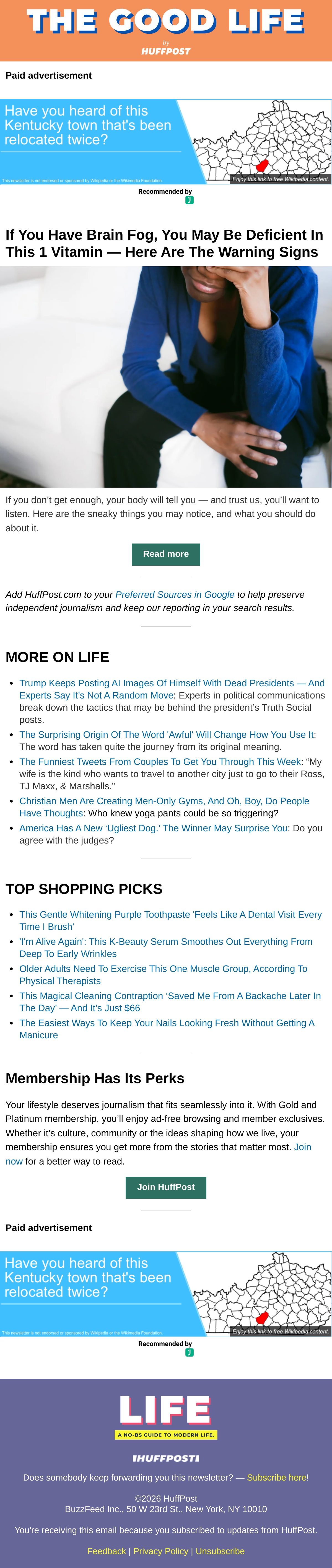Unsubscribe from this newsletter
Screen dimensions: 332x1568
[220, 1551]
